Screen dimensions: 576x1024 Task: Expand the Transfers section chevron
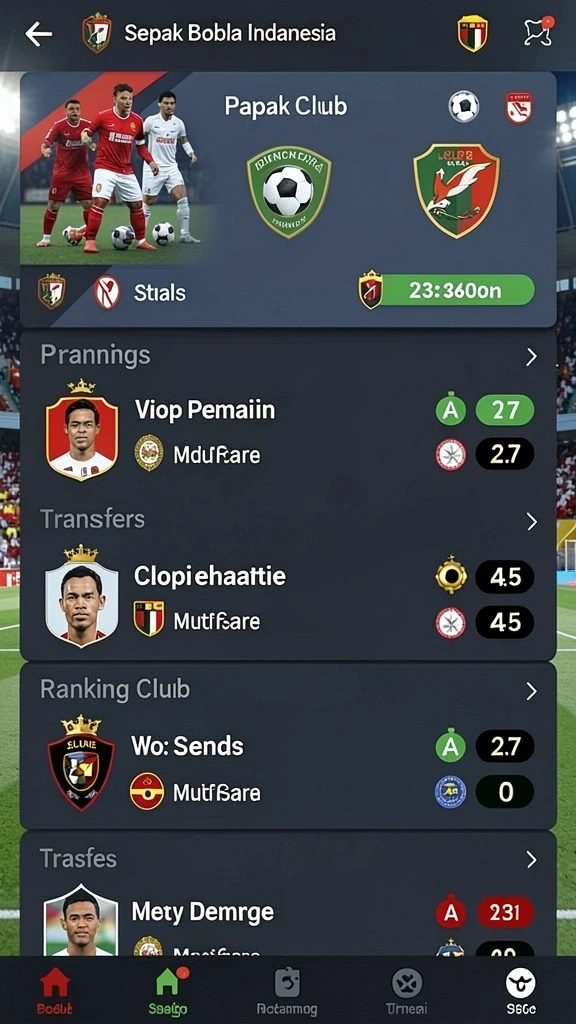point(532,521)
